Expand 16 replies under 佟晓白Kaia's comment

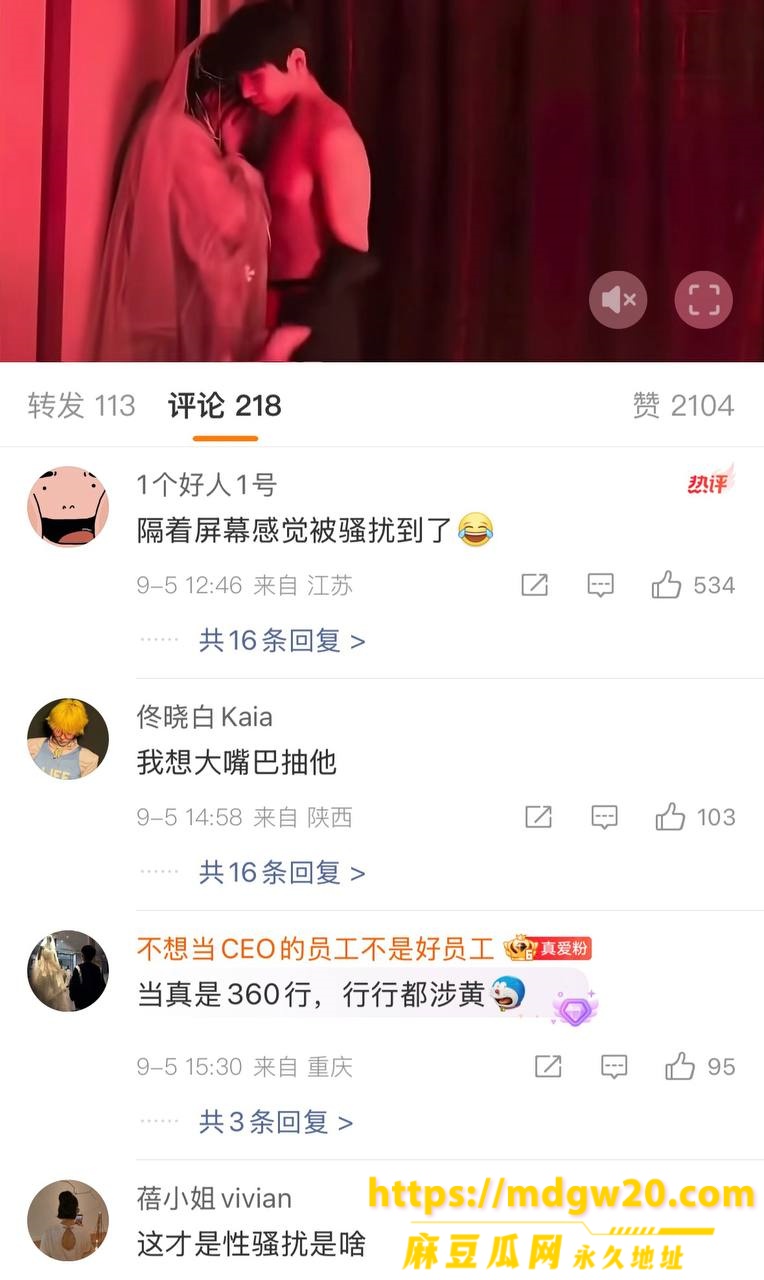pyautogui.click(x=282, y=872)
